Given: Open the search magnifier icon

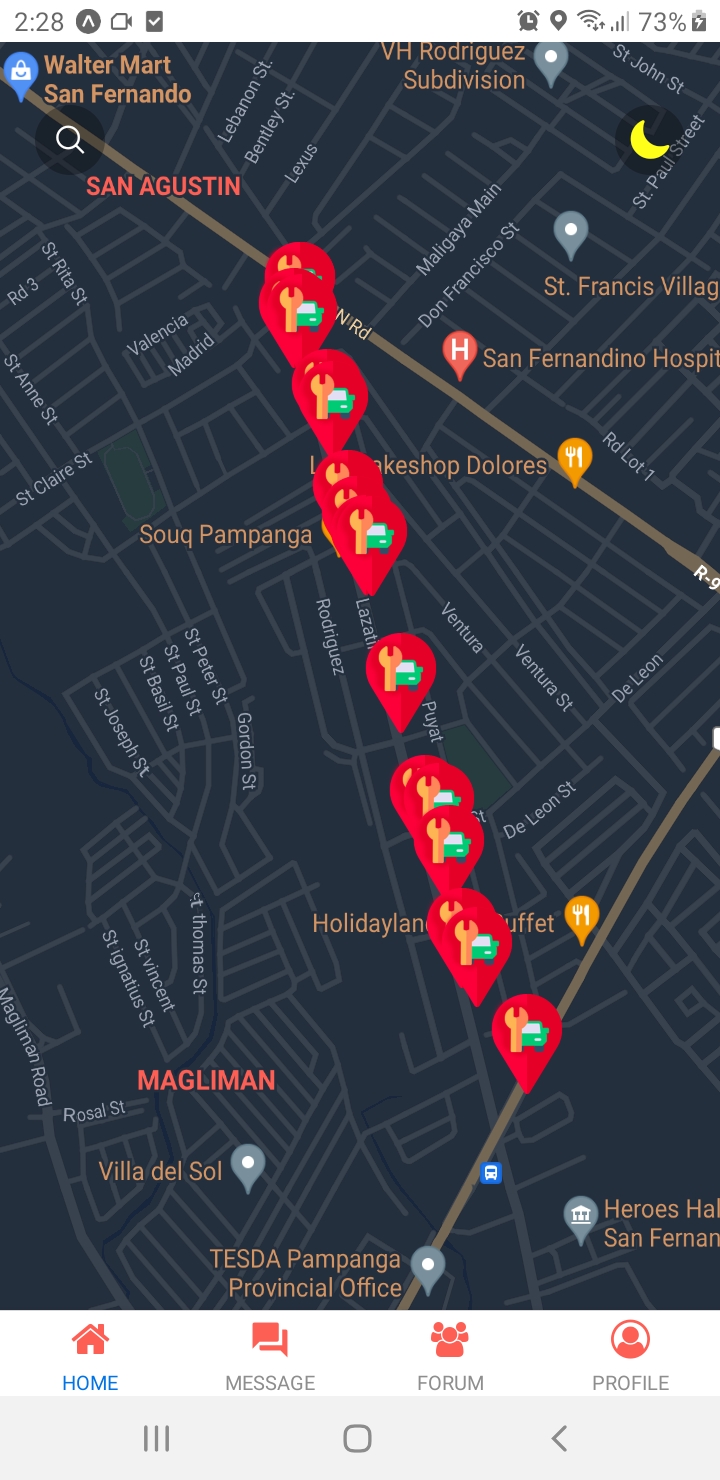Looking at the screenshot, I should coord(70,139).
